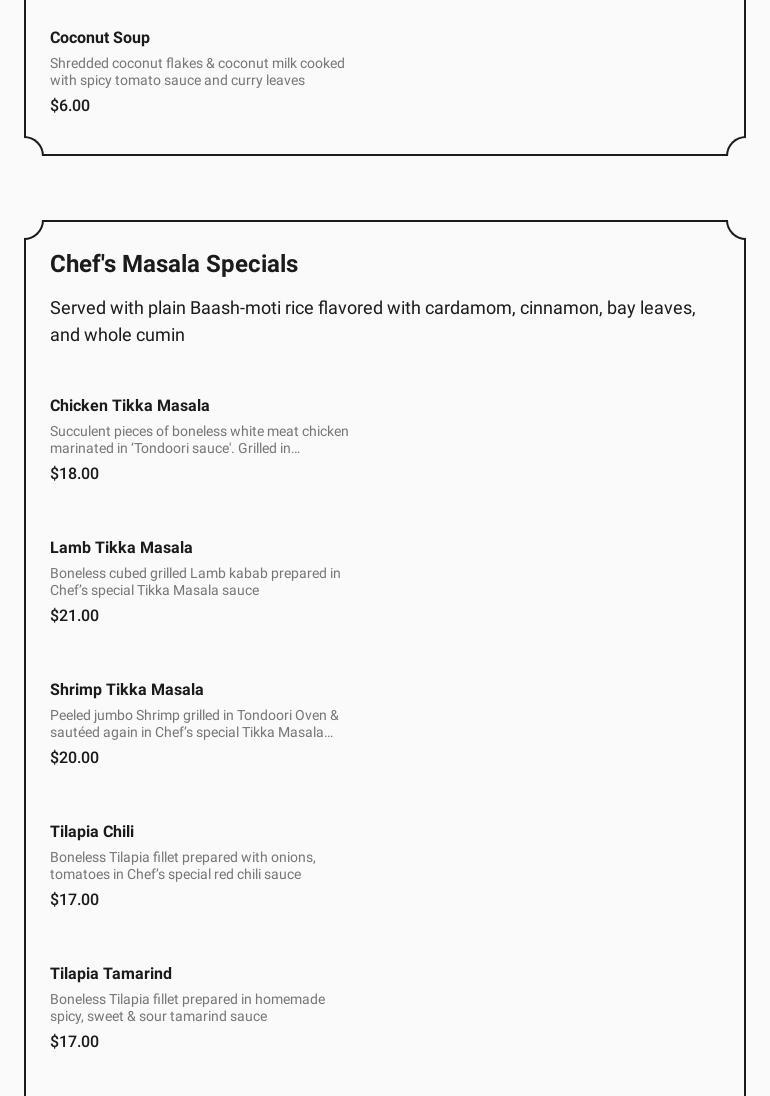This screenshot has height=1096, width=770.
Task: Tap the Tilapia Tamarind dish
Action: pyautogui.click(x=111, y=974)
